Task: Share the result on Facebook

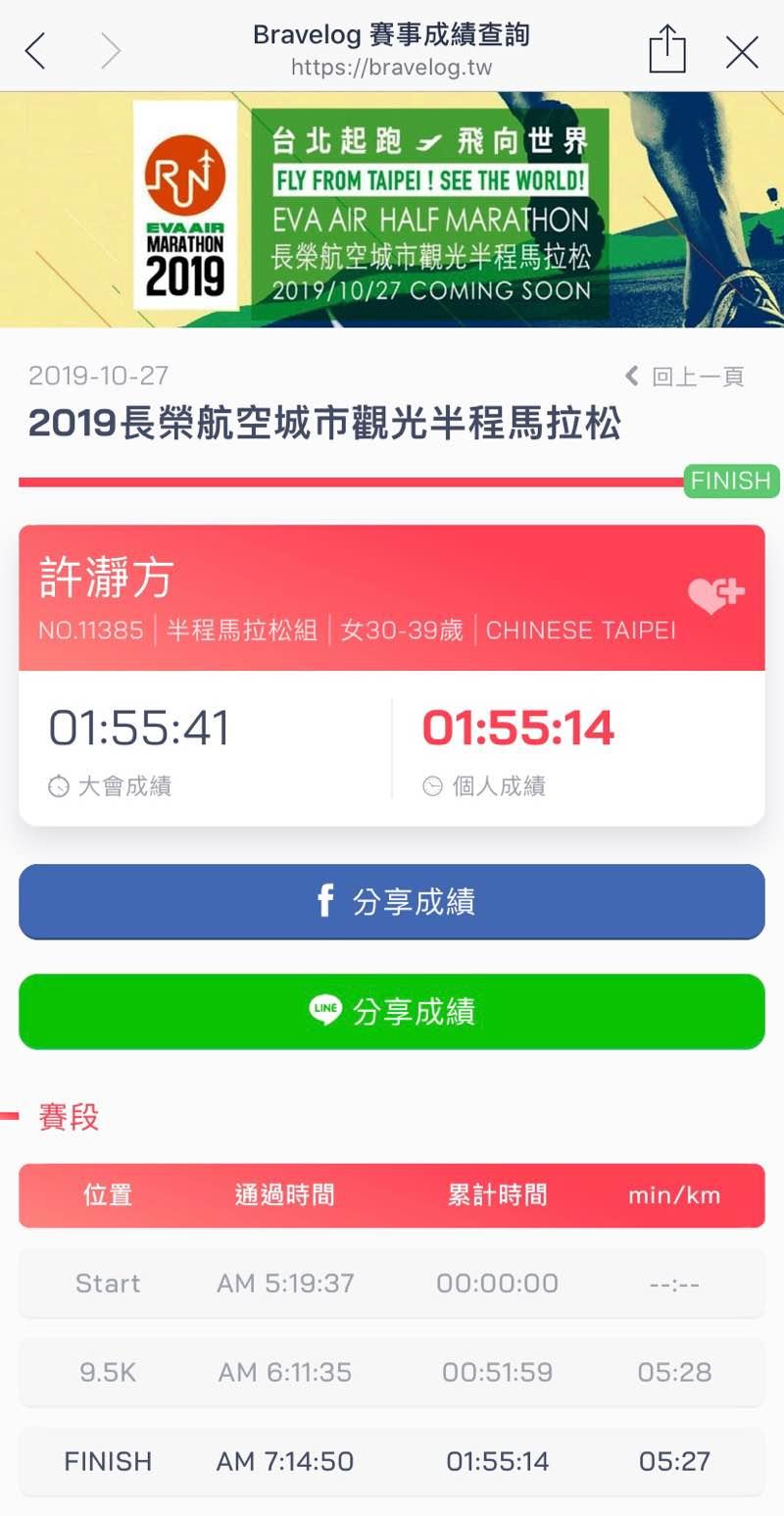Action: [392, 901]
